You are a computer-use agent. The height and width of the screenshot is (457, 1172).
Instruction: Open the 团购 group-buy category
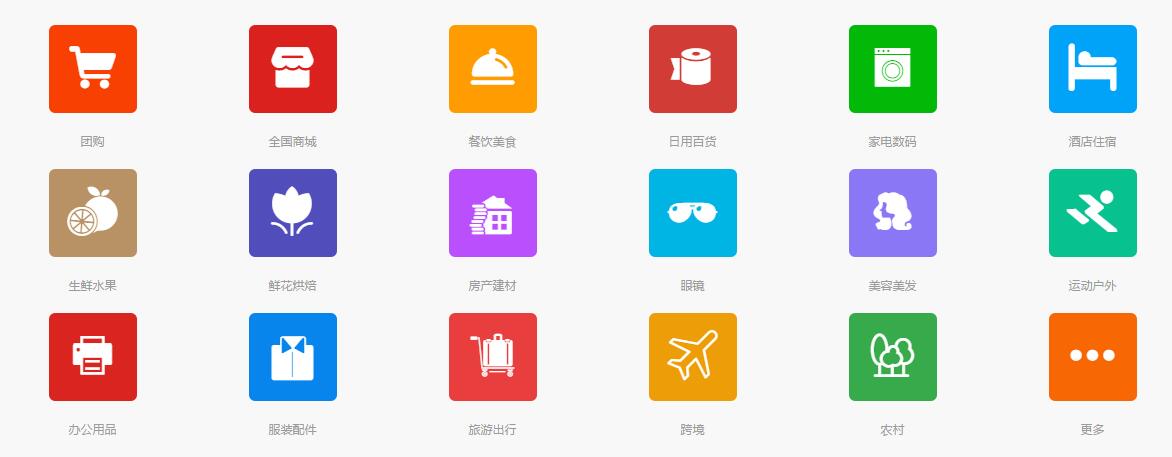(92, 69)
